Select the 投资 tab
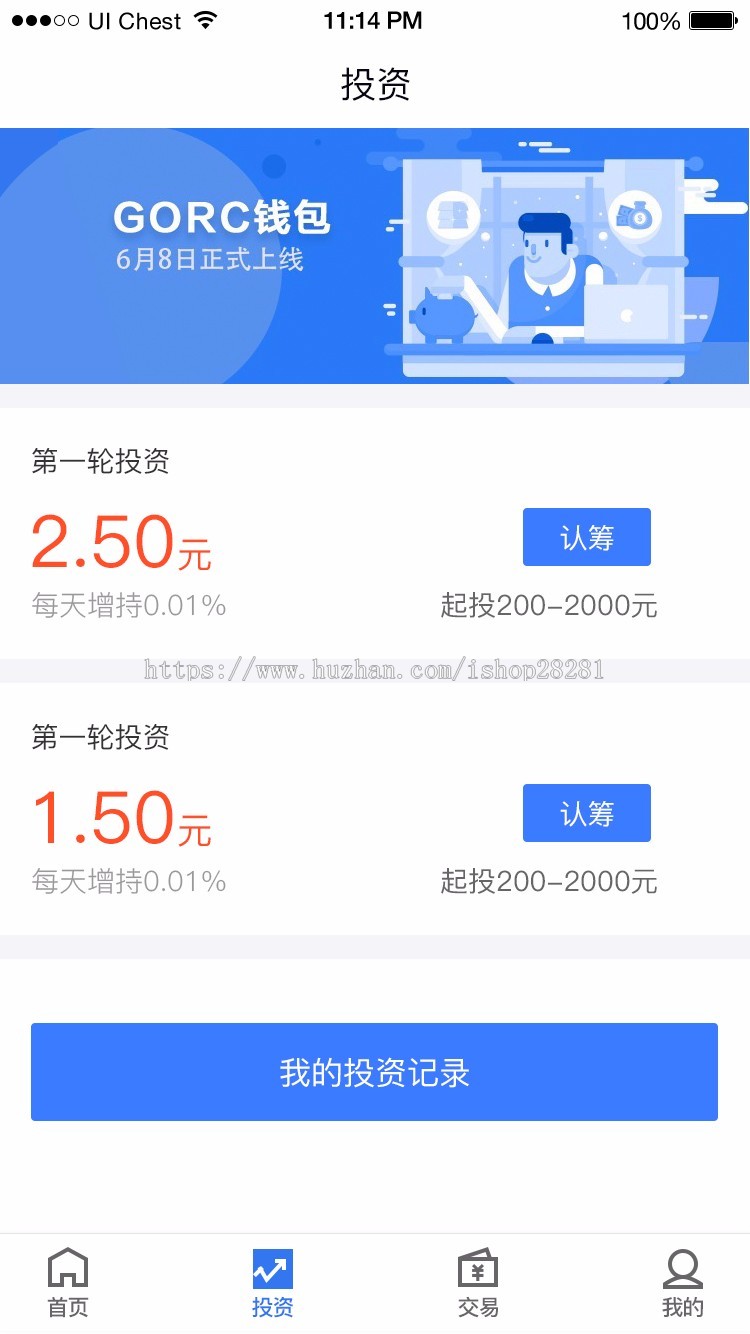 pos(272,1283)
